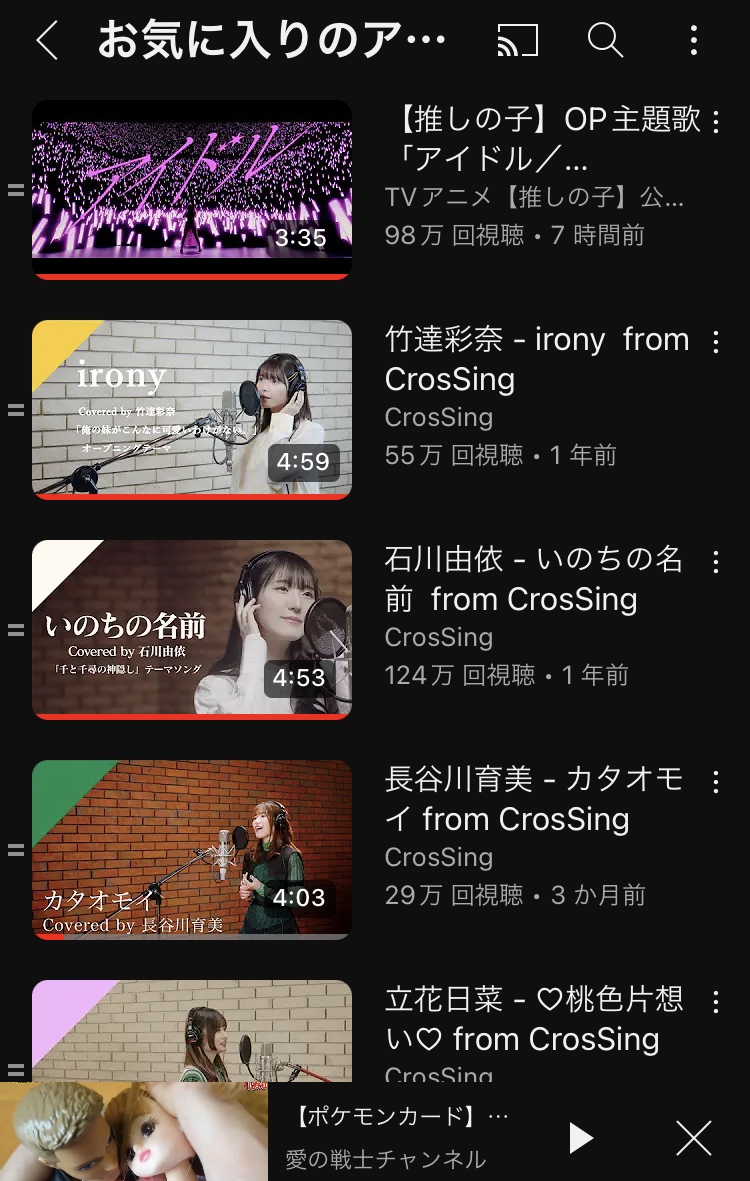Open options for 竹達彩奈 - irony video
750x1181 pixels.
coord(715,343)
